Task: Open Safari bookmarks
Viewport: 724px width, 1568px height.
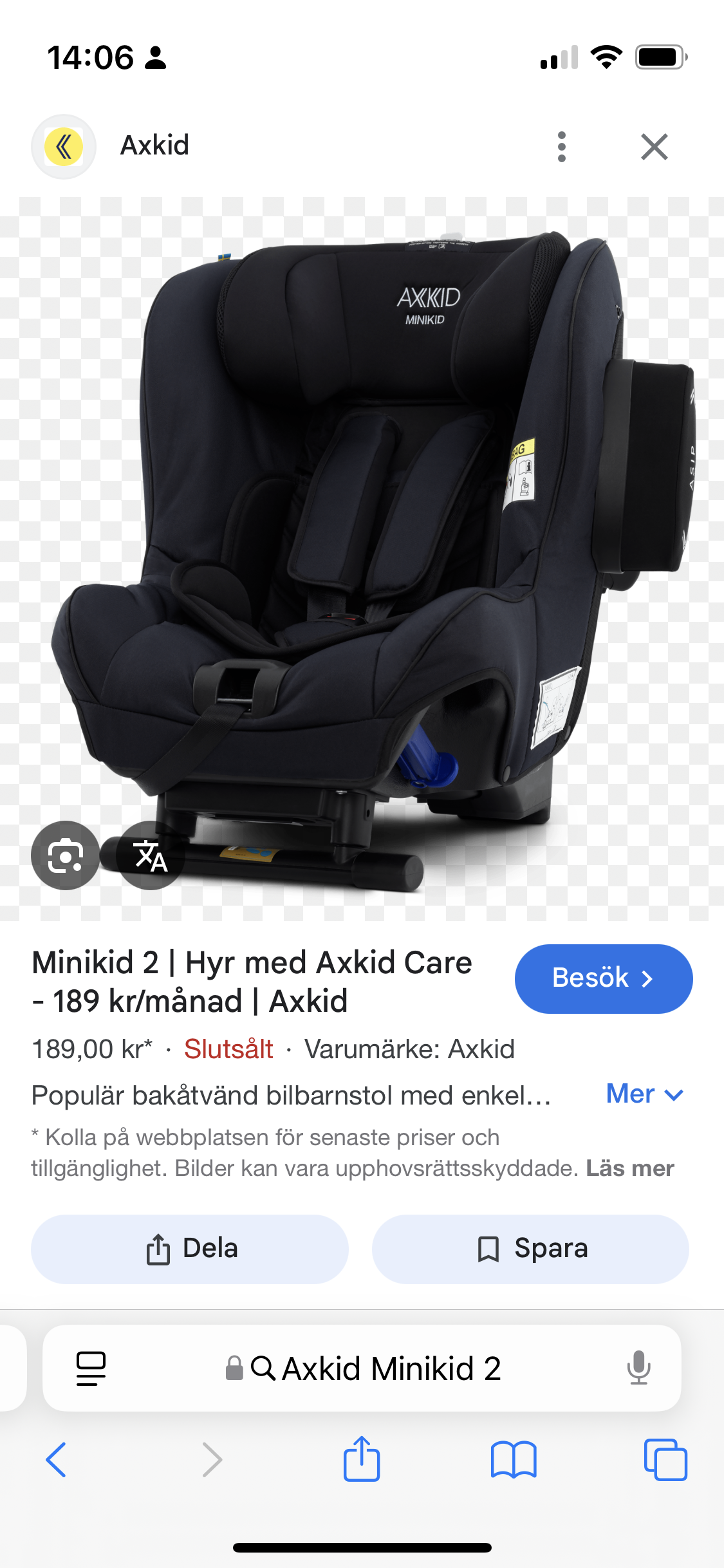Action: [513, 1459]
